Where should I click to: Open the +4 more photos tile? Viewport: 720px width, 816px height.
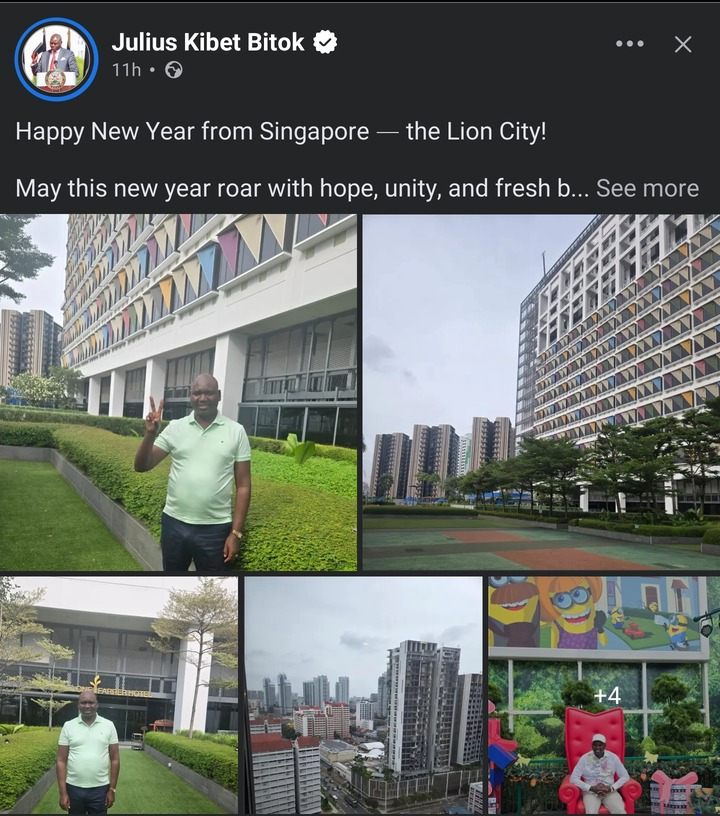[x=604, y=695]
